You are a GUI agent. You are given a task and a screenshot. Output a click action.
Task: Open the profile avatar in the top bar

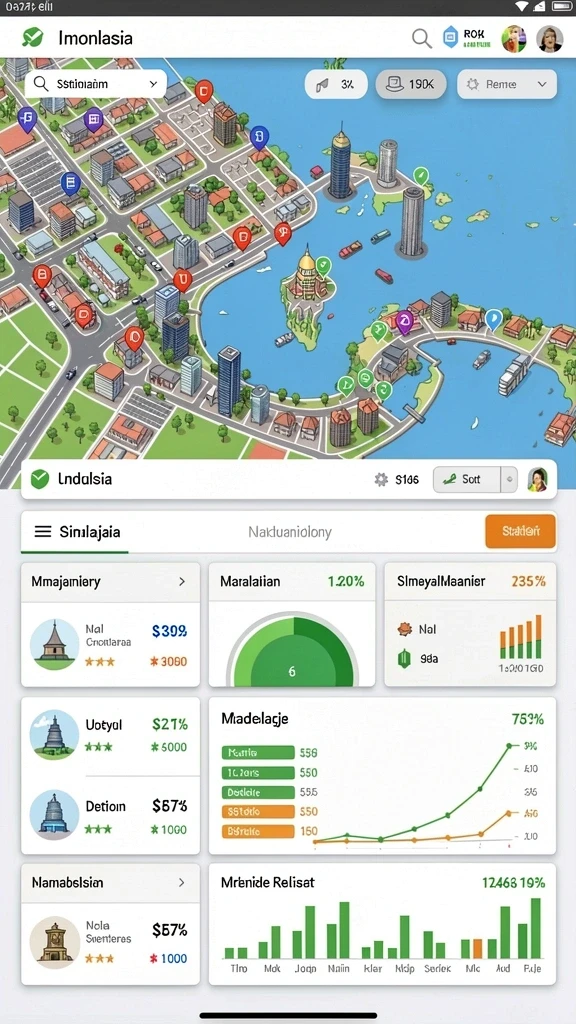pyautogui.click(x=549, y=39)
